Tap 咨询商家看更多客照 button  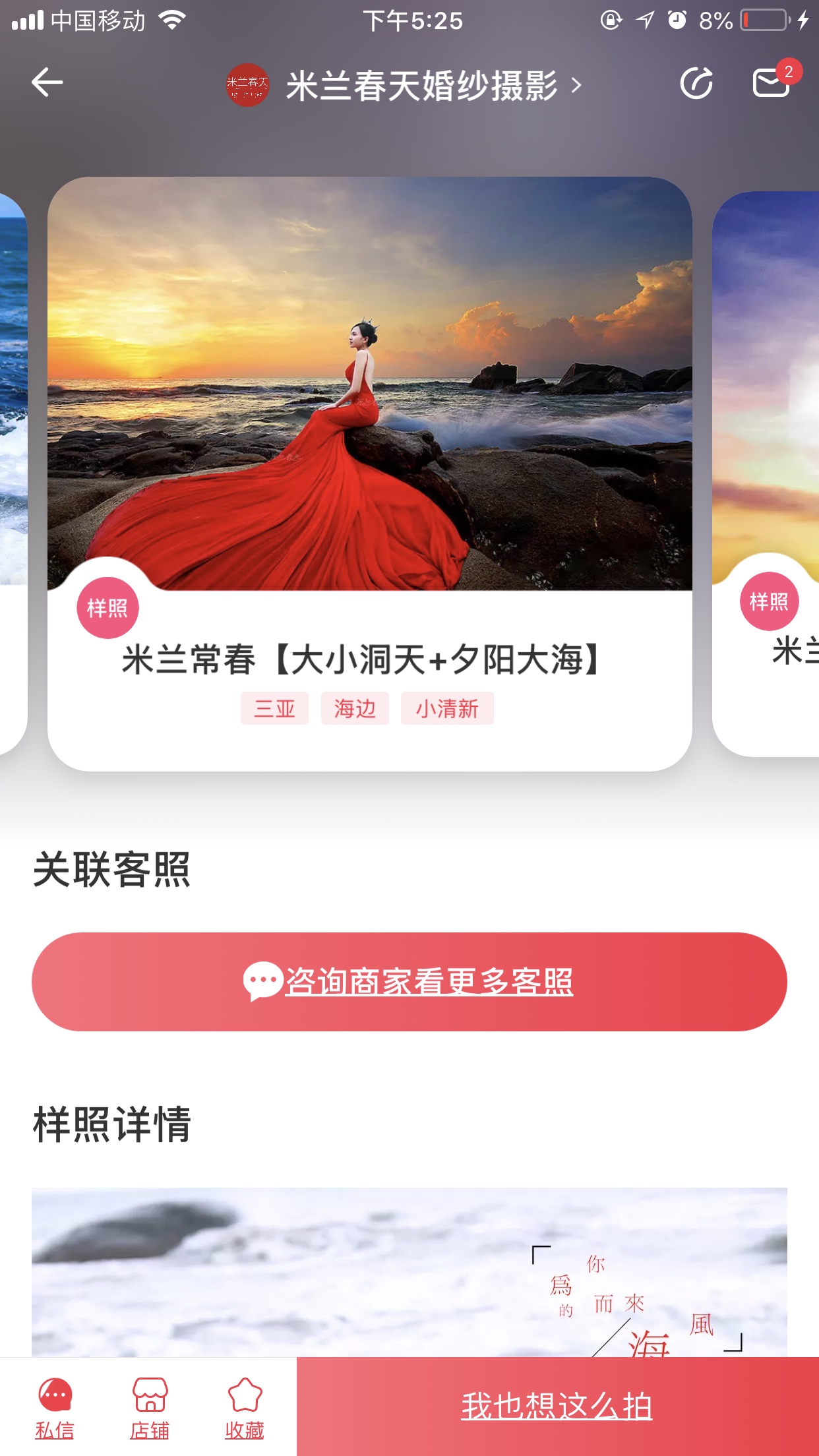pos(409,982)
